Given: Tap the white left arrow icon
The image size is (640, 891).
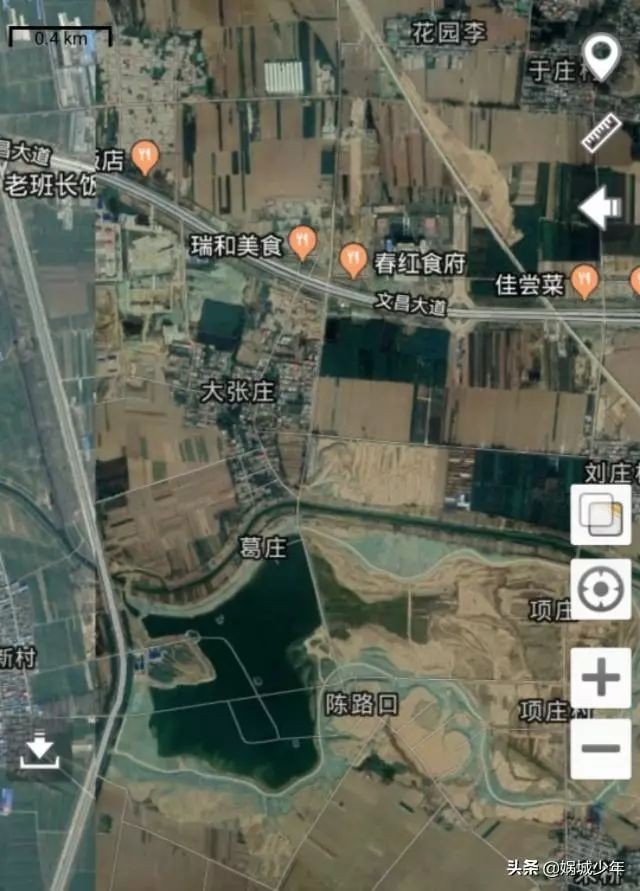Looking at the screenshot, I should point(601,208).
